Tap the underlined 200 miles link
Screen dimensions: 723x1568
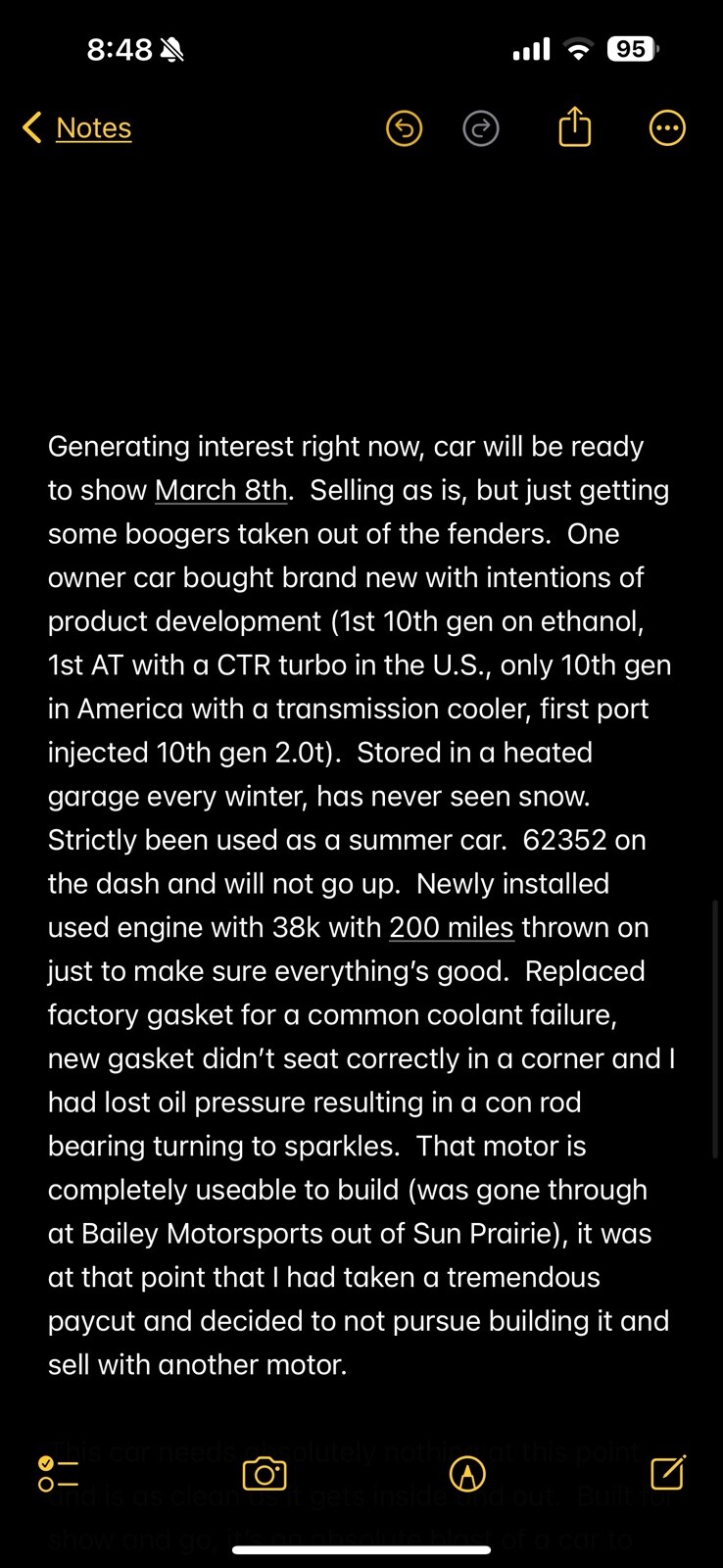click(451, 927)
